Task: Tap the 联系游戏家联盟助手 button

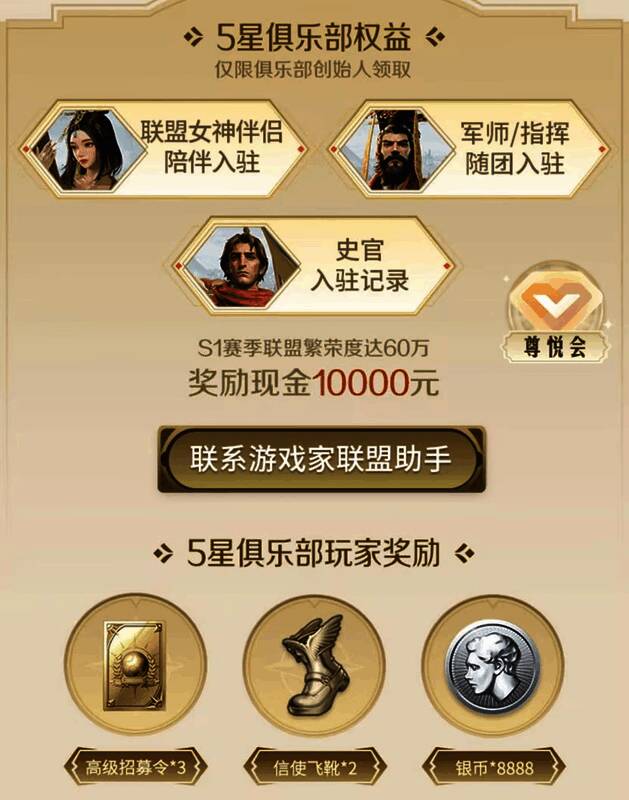Action: click(321, 459)
